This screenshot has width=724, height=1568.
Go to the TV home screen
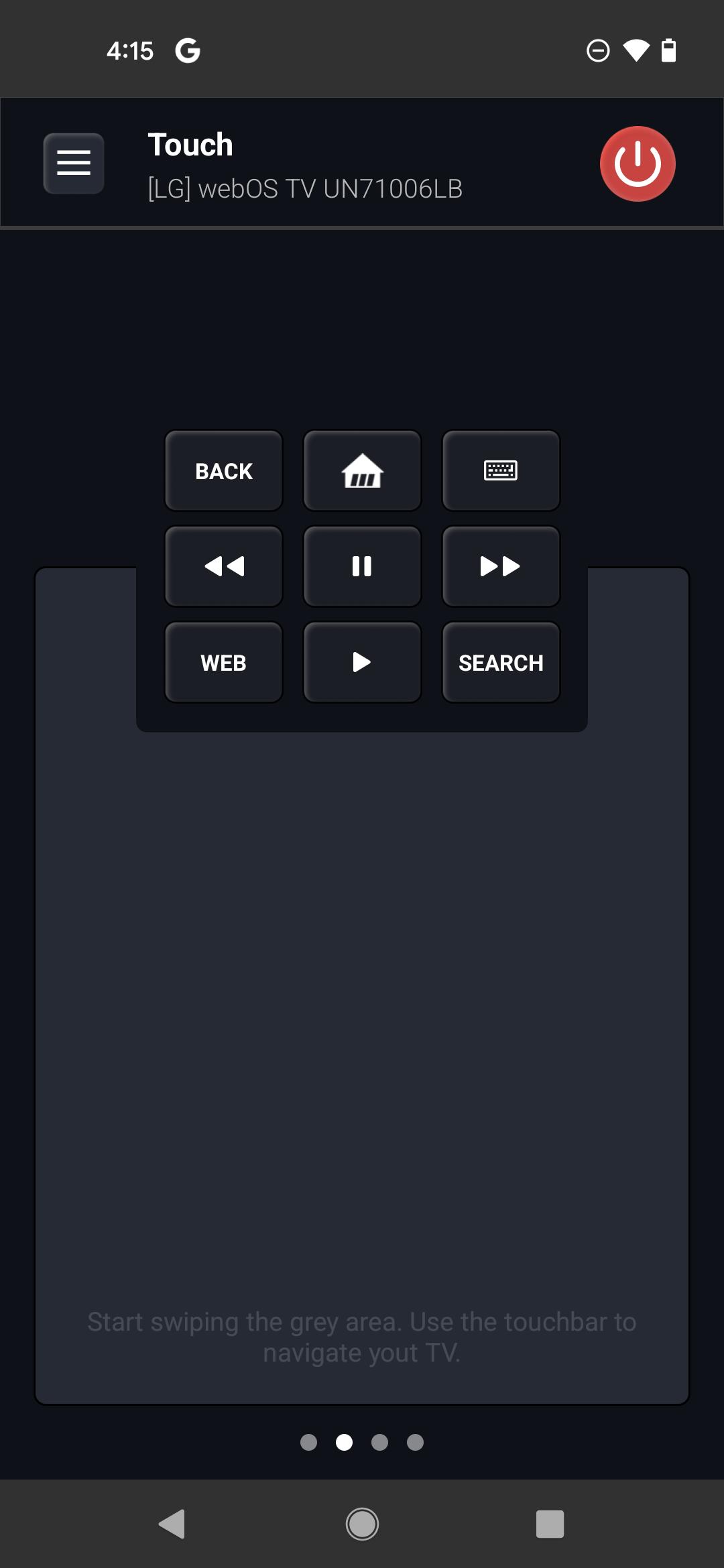coord(362,471)
